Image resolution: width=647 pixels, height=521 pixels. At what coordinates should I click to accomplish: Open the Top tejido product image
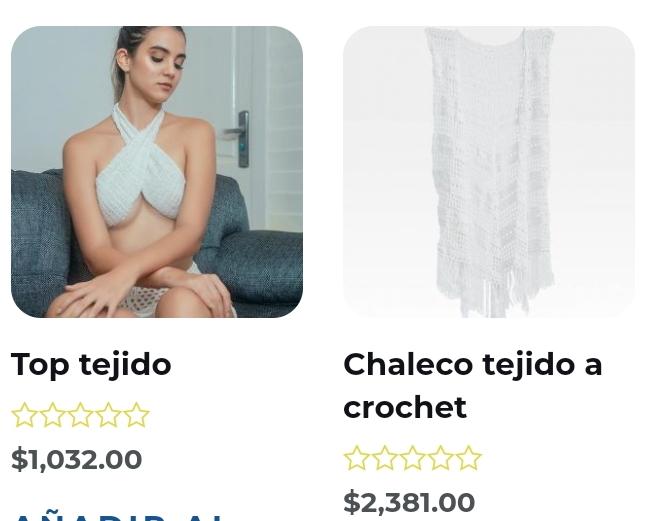(157, 172)
